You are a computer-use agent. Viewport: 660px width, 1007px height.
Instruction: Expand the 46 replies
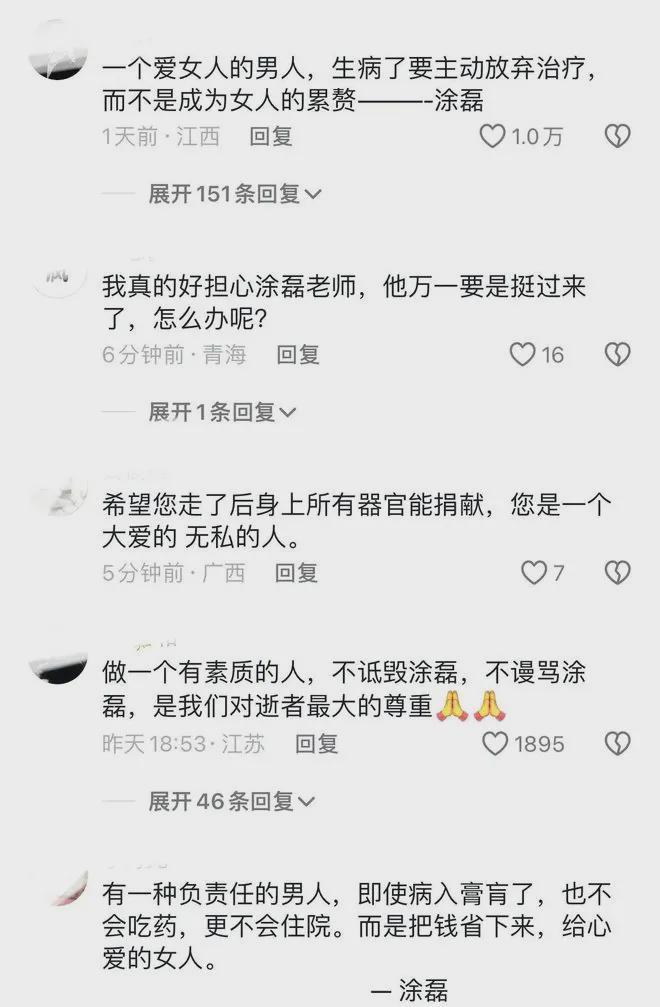tap(231, 801)
